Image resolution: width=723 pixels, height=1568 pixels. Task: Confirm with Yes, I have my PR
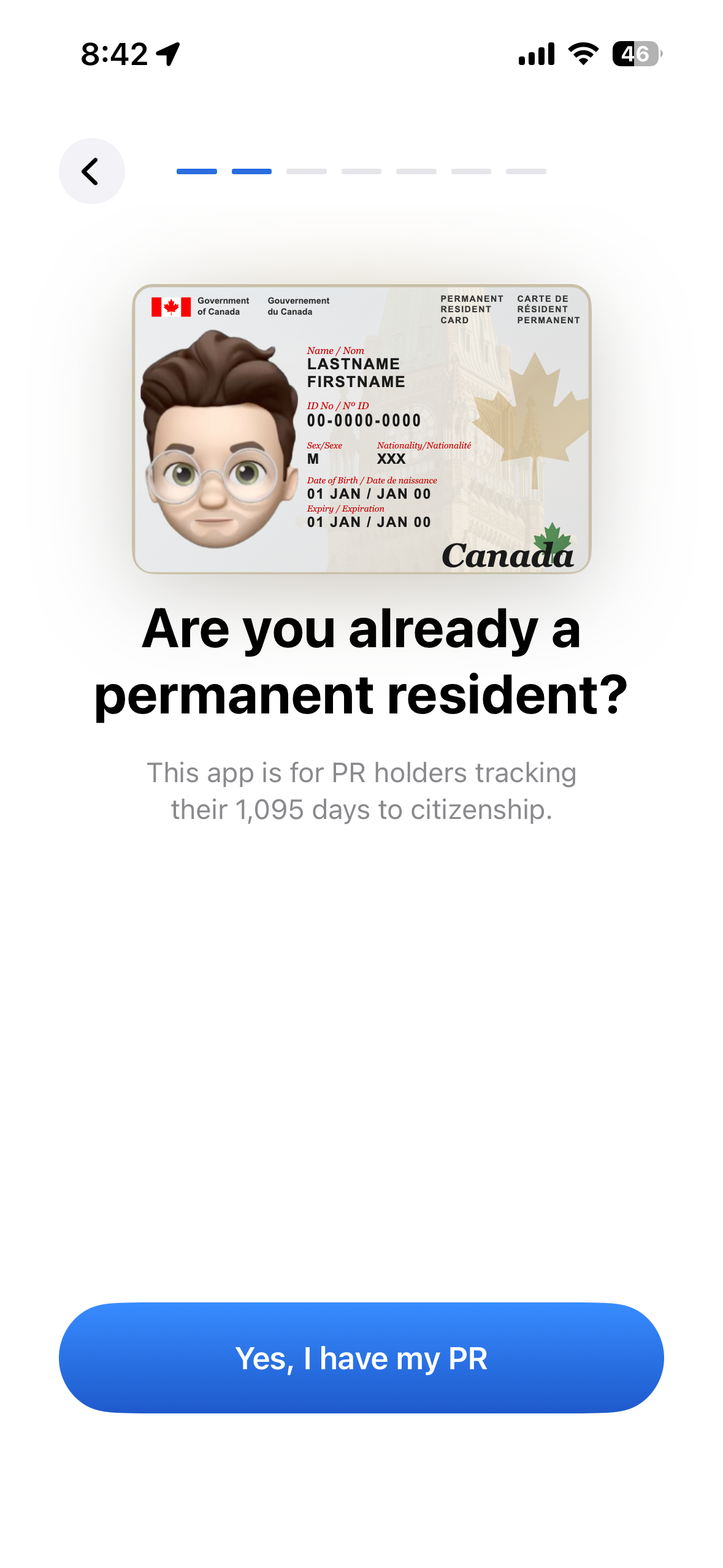click(361, 1358)
